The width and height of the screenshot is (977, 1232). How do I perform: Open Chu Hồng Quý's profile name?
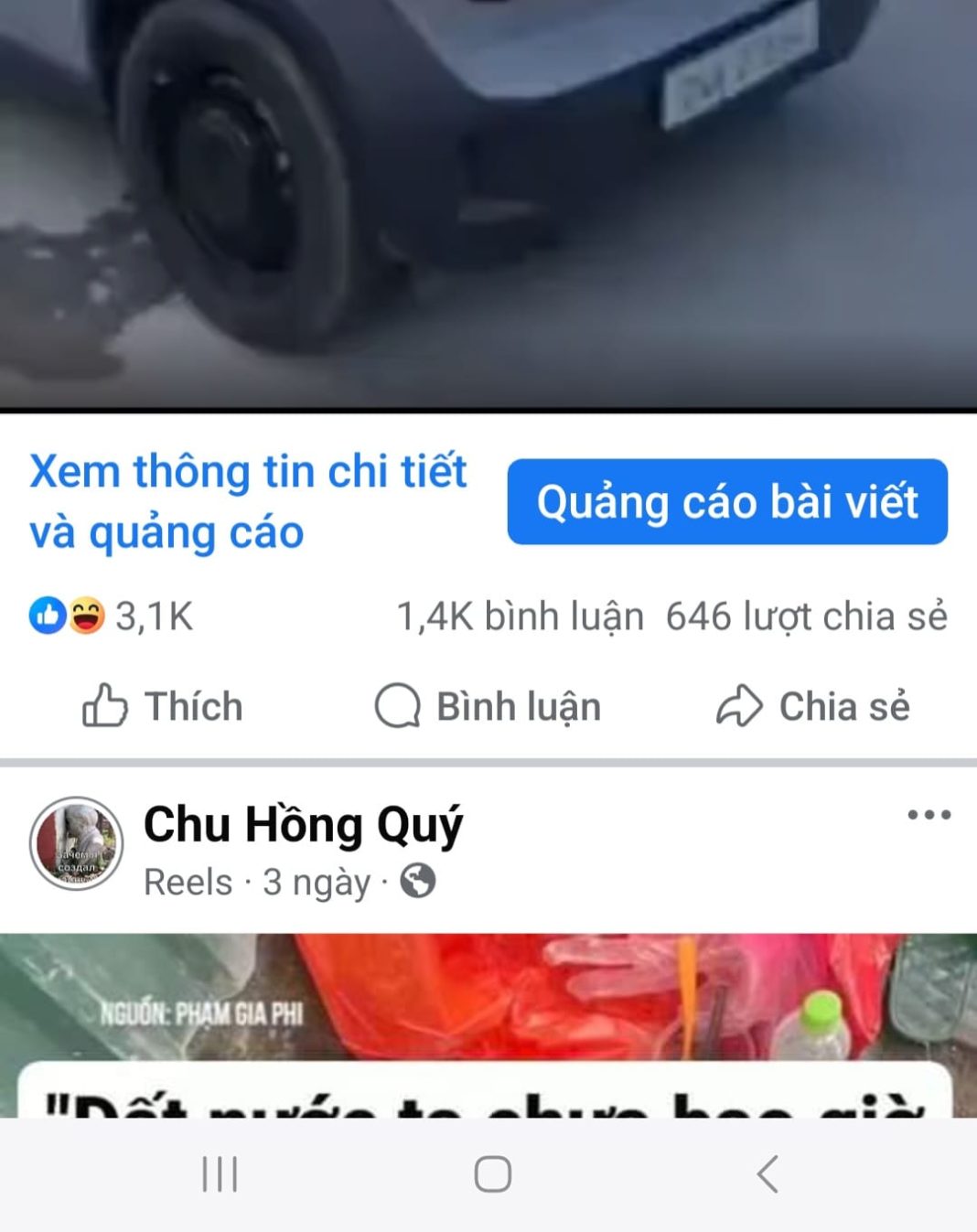pyautogui.click(x=303, y=824)
